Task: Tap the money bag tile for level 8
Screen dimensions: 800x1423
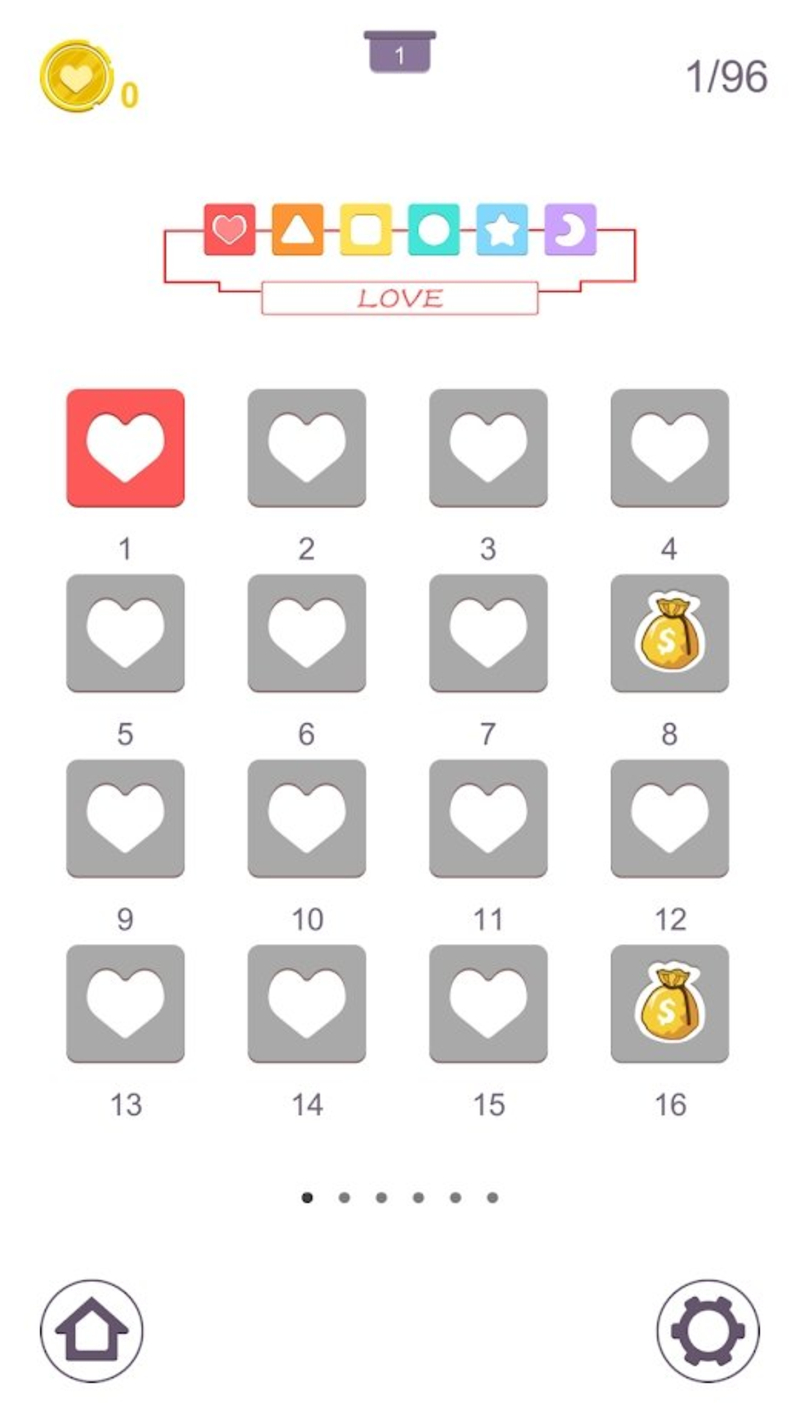Action: pos(670,632)
